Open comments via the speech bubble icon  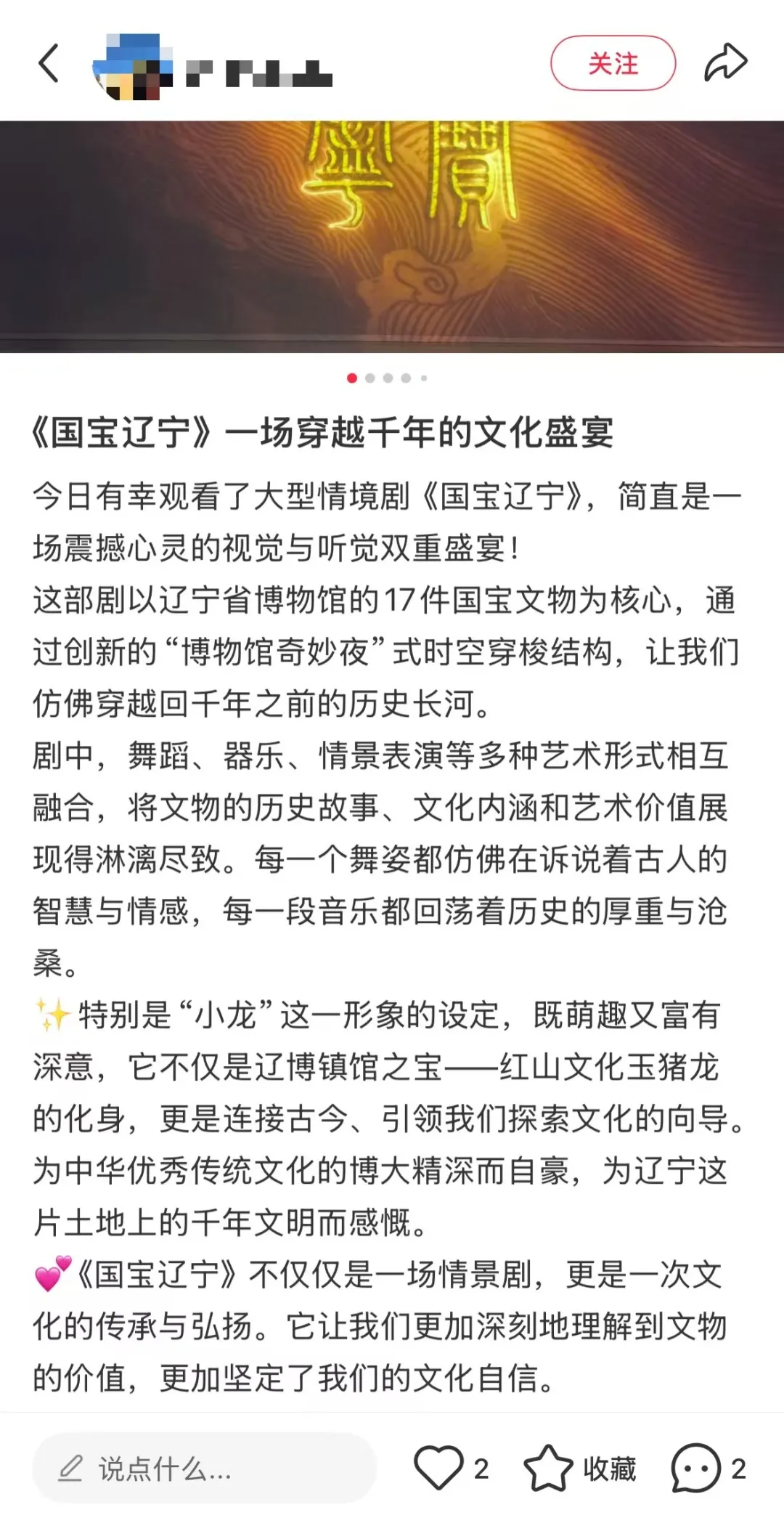(695, 1468)
